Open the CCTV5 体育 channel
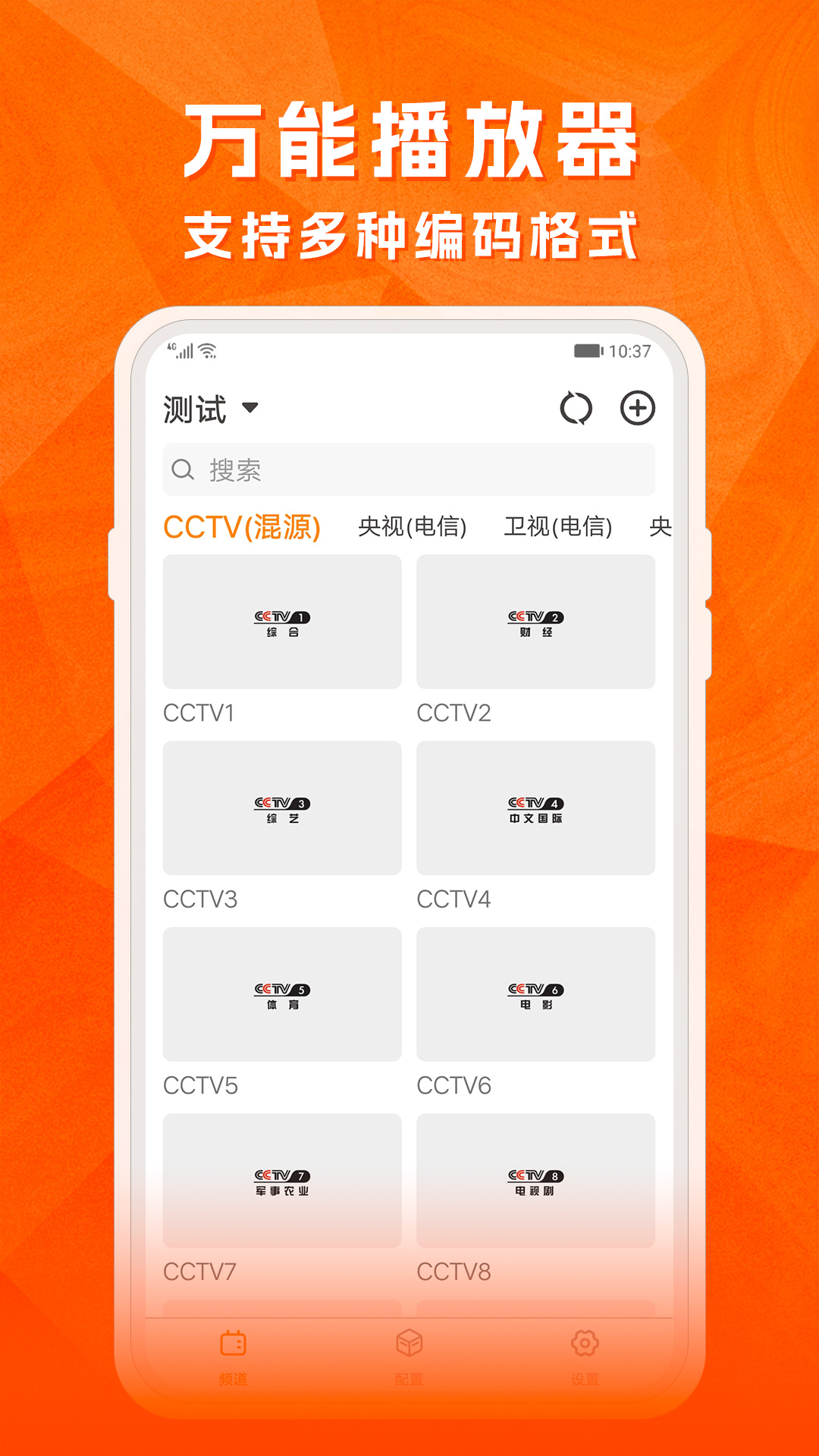 (281, 993)
